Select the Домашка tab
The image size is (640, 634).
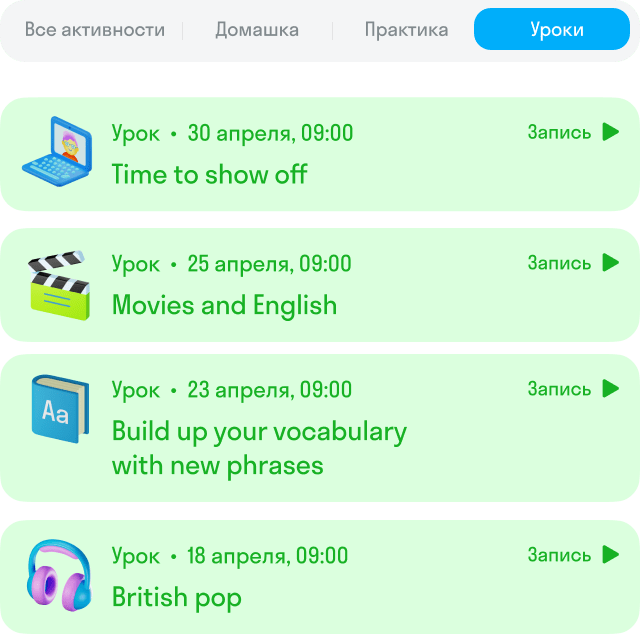tap(257, 30)
